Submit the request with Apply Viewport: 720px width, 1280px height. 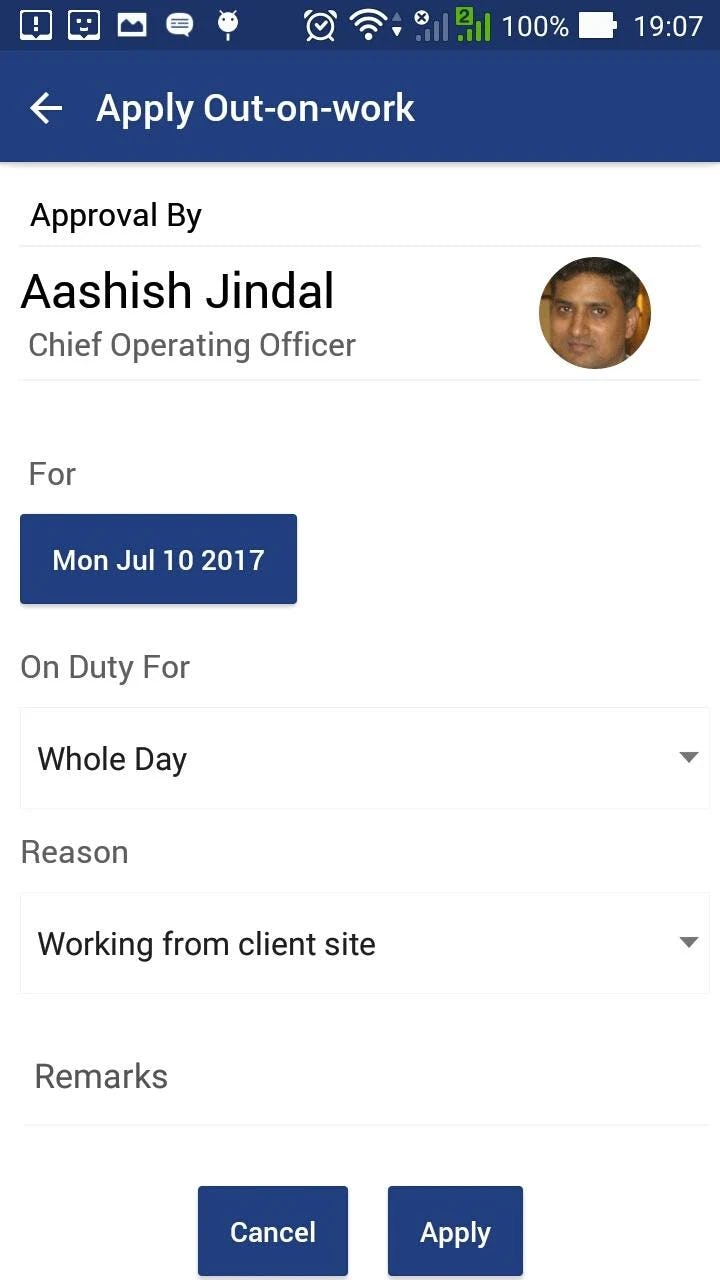point(455,1231)
